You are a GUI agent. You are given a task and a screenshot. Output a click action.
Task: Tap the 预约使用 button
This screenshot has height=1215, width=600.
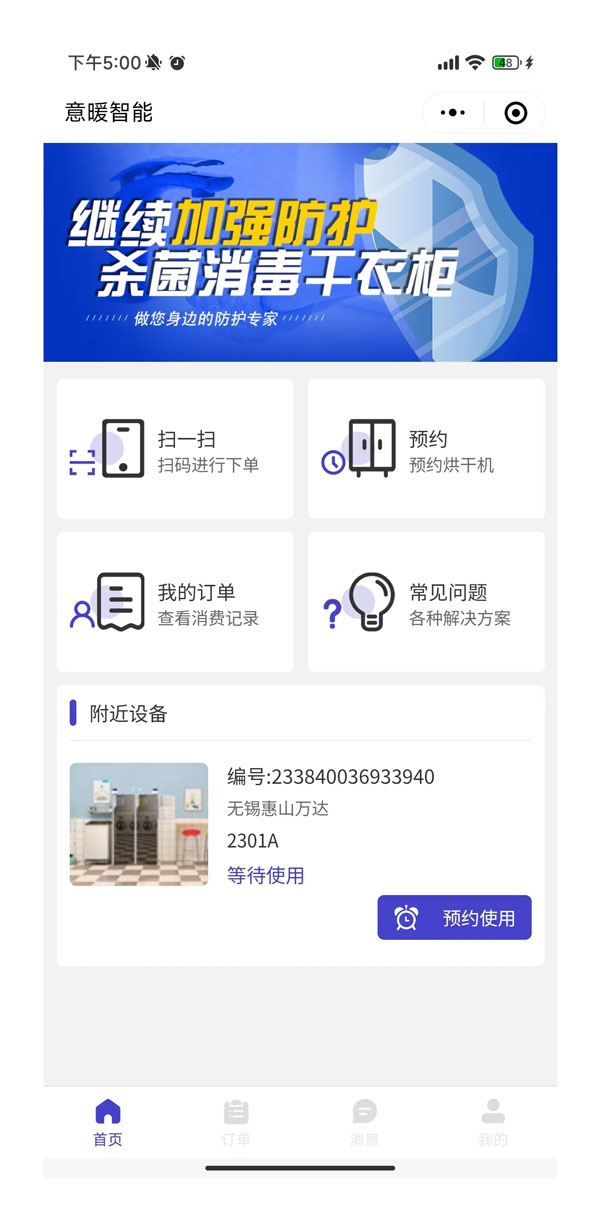point(454,918)
